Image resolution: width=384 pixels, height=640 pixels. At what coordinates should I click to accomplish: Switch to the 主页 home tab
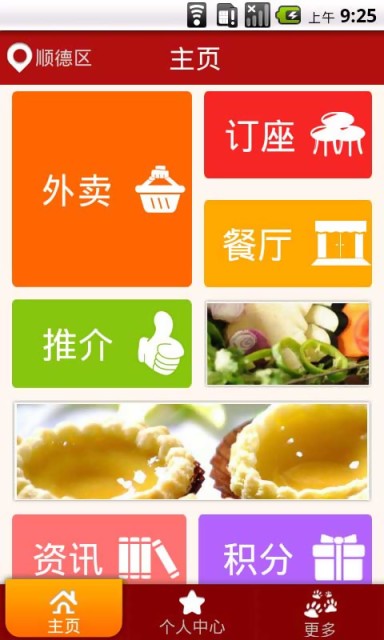(64, 609)
